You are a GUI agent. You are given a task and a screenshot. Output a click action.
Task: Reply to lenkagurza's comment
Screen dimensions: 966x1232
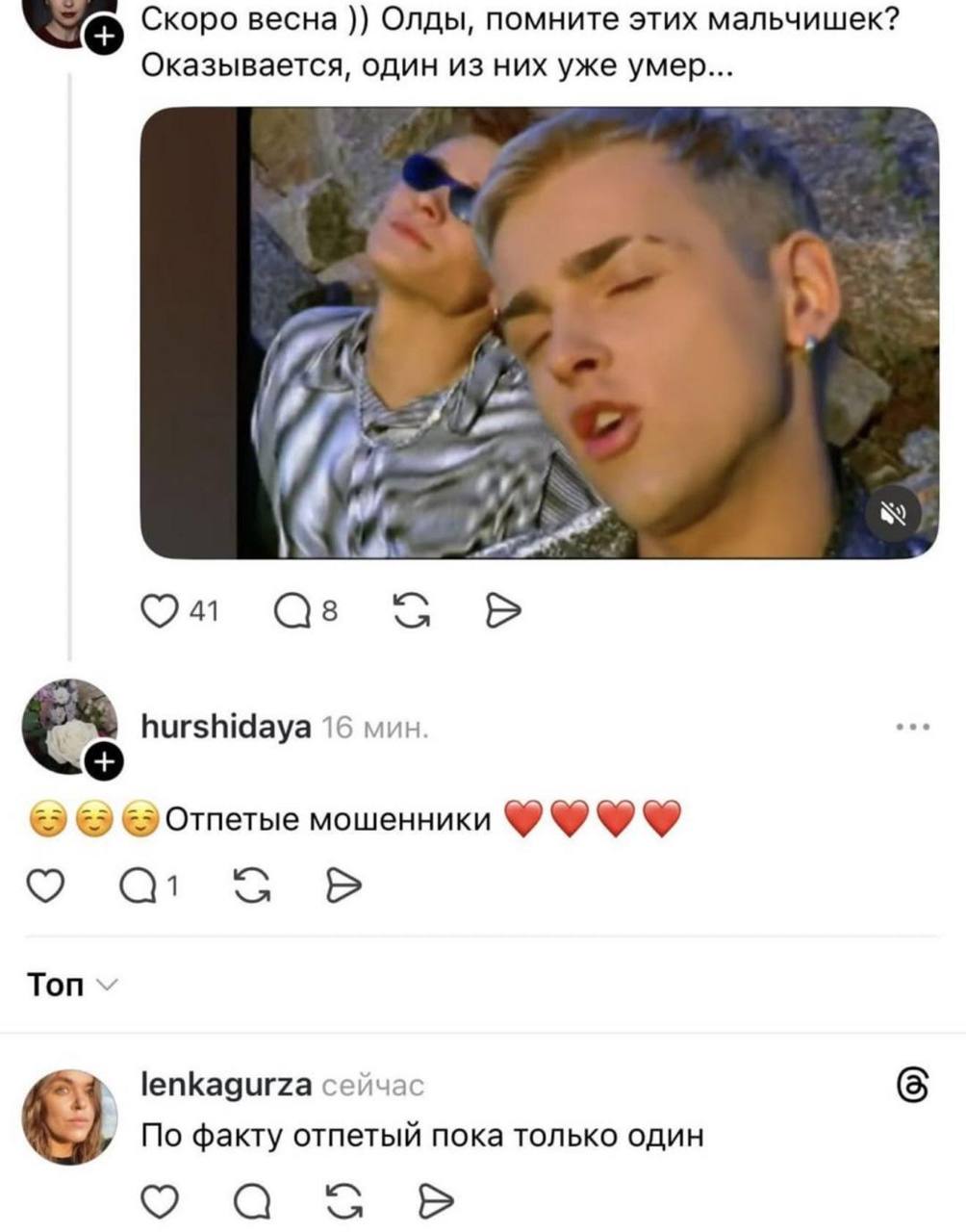coord(251,1201)
